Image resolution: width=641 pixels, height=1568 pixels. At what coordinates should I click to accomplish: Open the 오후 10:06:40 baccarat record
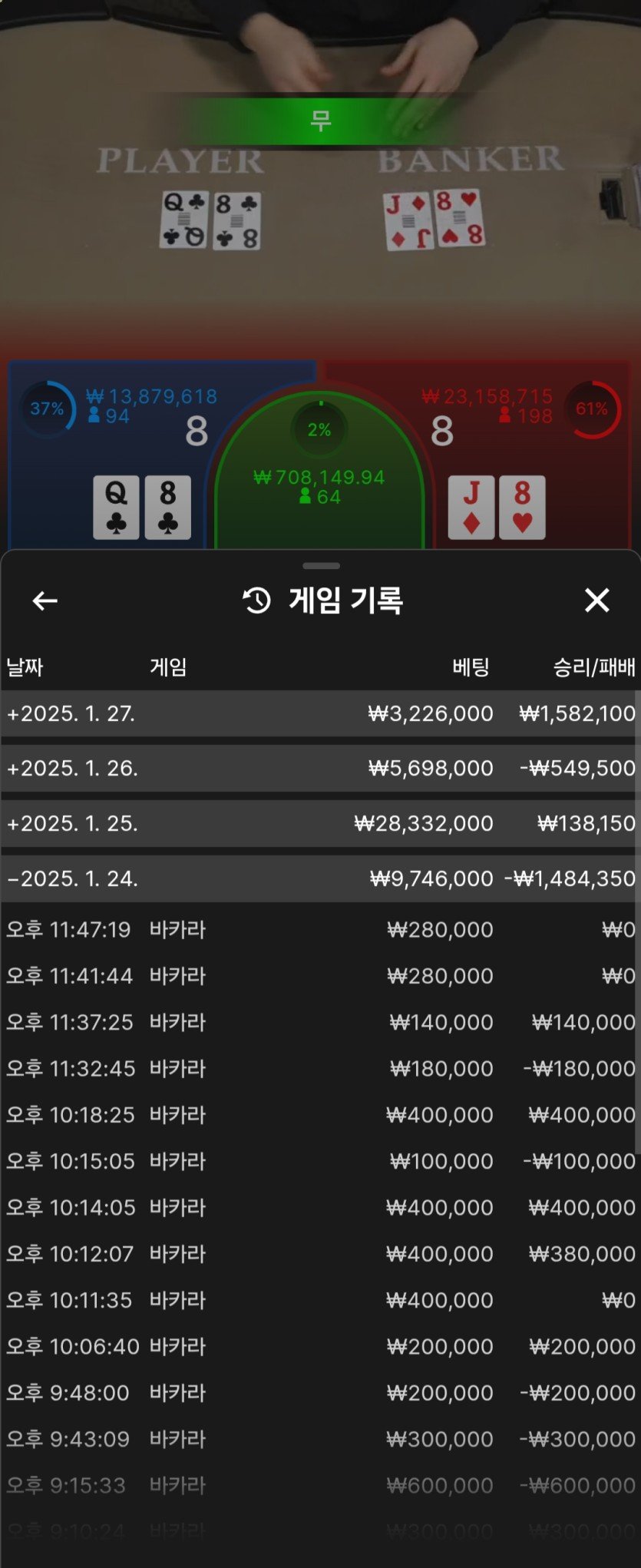pos(319,1346)
